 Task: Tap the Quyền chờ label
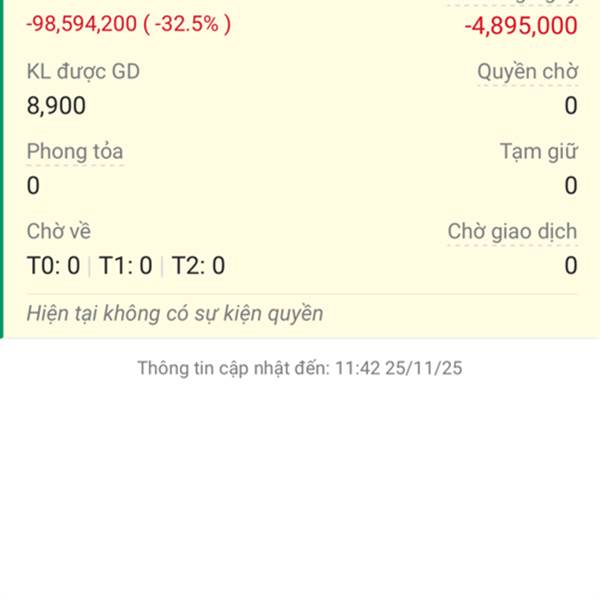(527, 72)
